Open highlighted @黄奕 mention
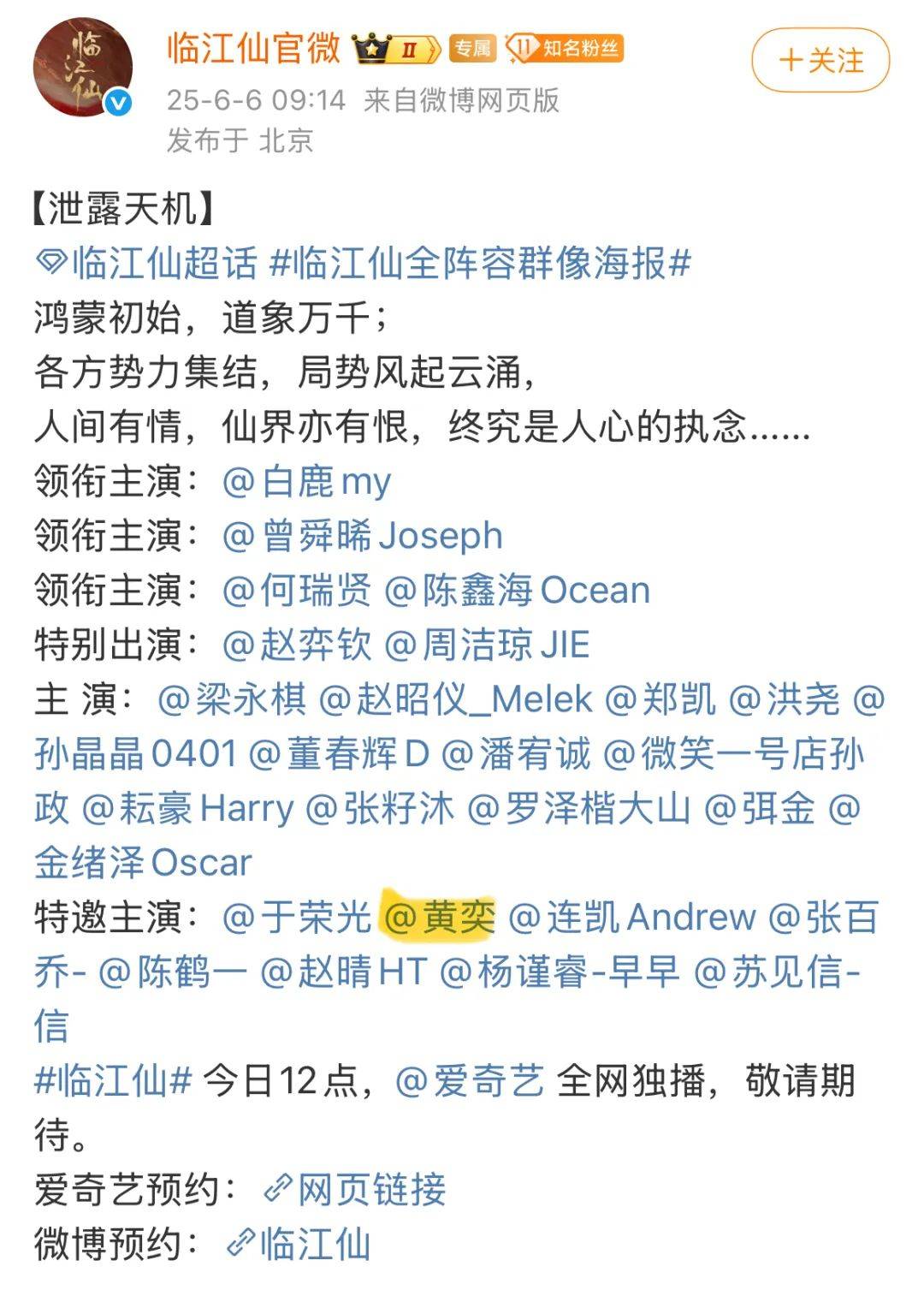This screenshot has width=924, height=1290. tap(440, 918)
